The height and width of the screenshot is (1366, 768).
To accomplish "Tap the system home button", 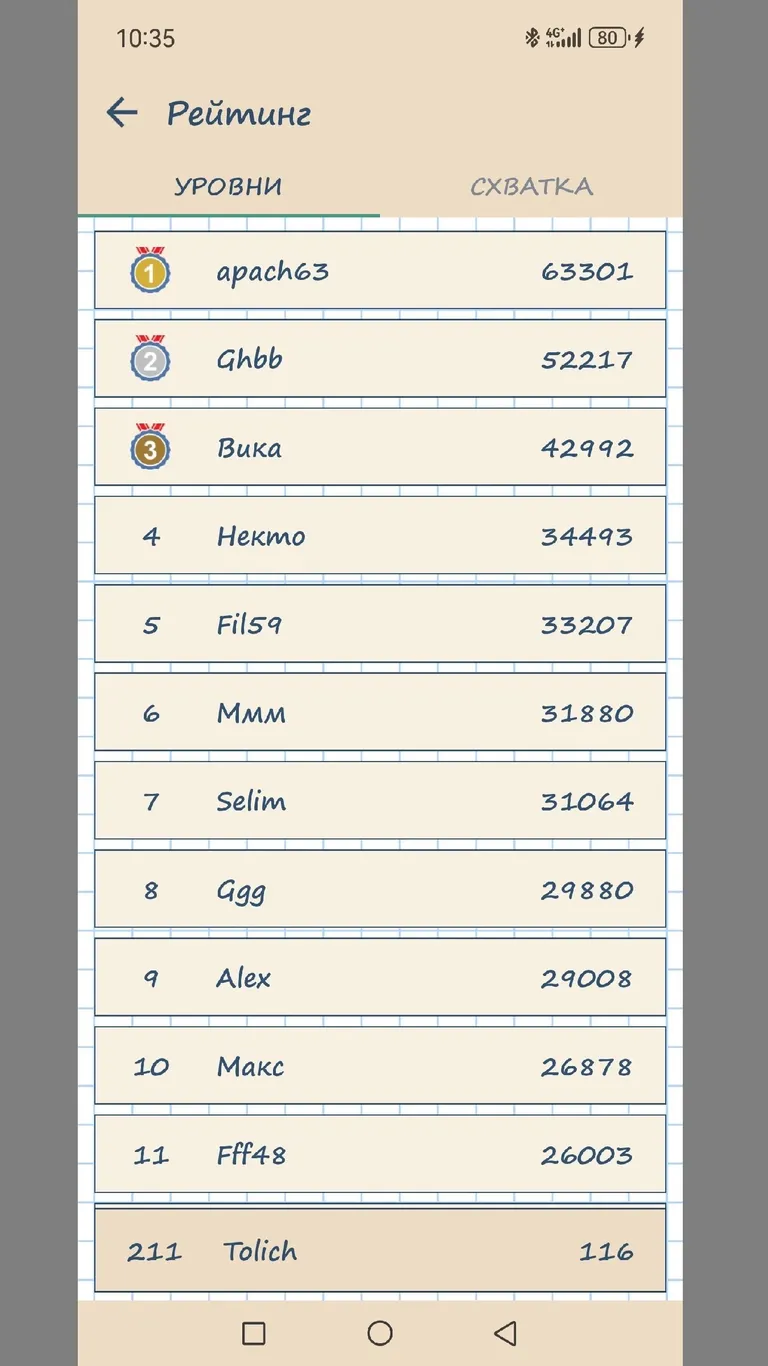I will 380,1333.
